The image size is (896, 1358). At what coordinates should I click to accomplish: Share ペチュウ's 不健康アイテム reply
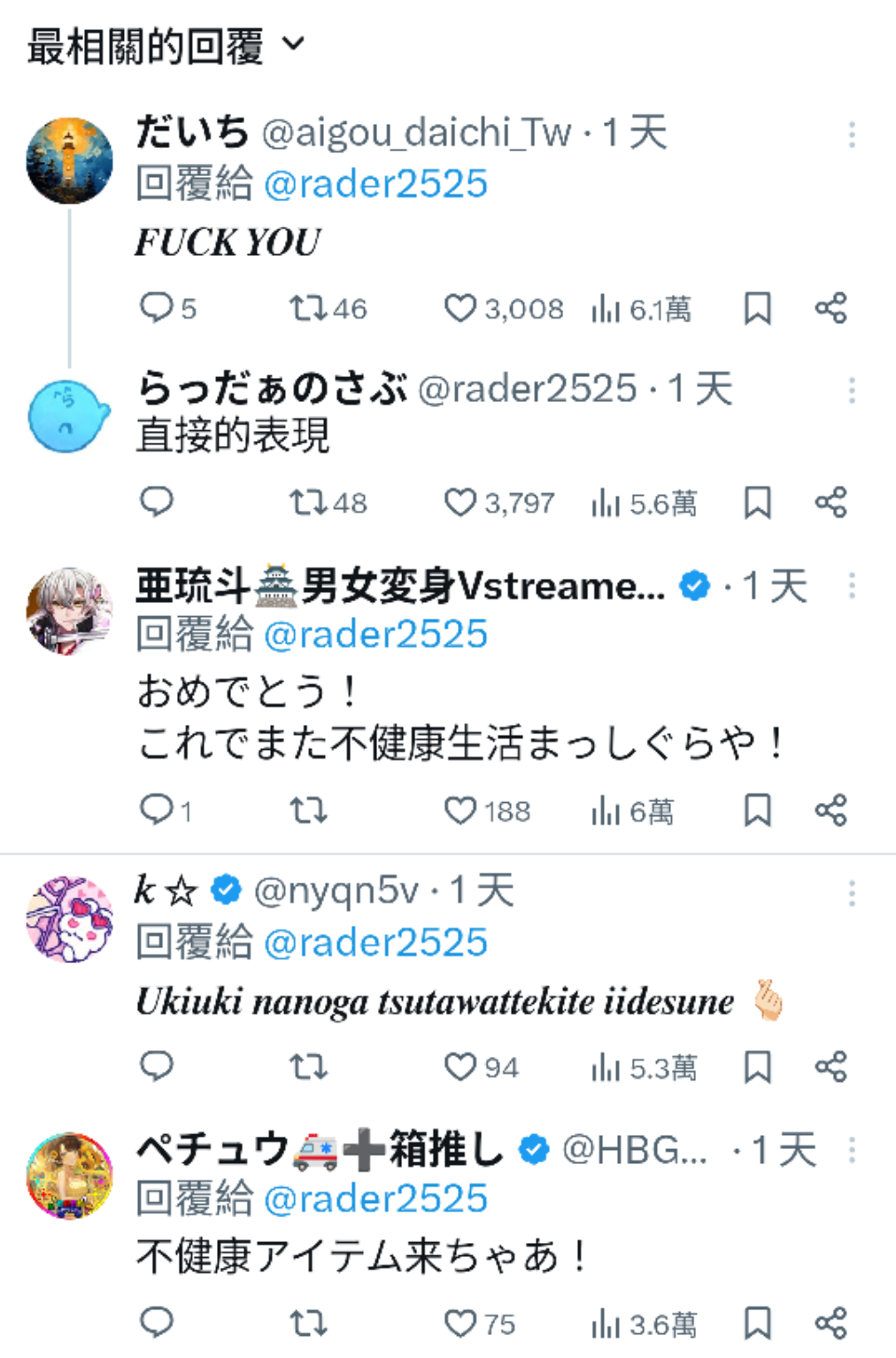830,1324
